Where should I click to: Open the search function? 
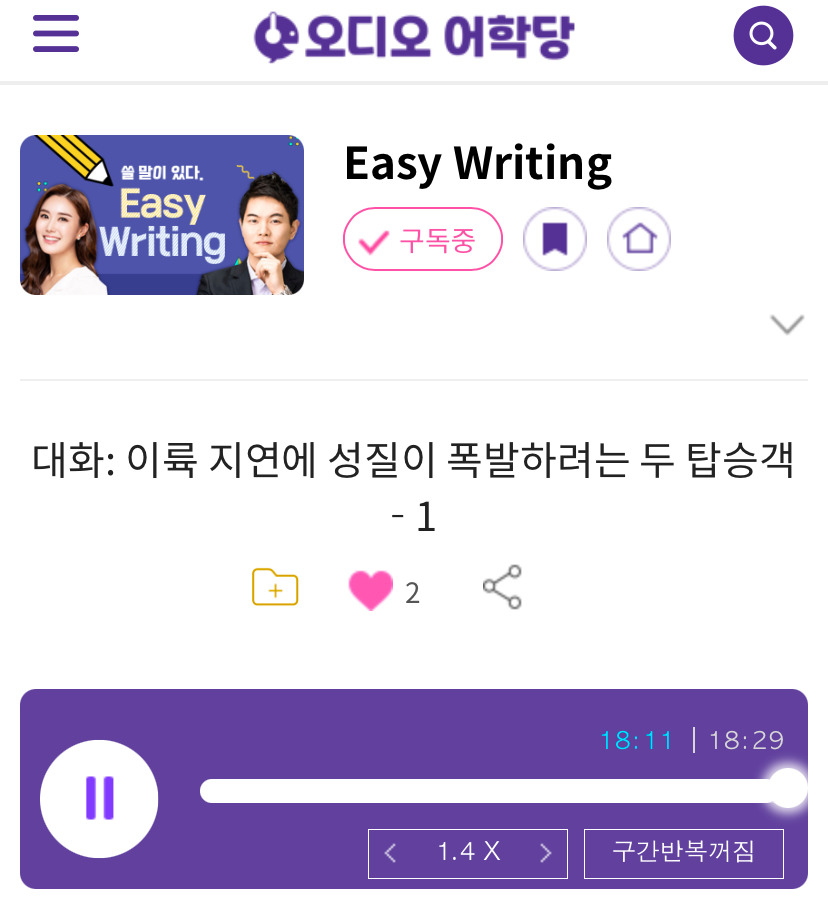pyautogui.click(x=763, y=35)
